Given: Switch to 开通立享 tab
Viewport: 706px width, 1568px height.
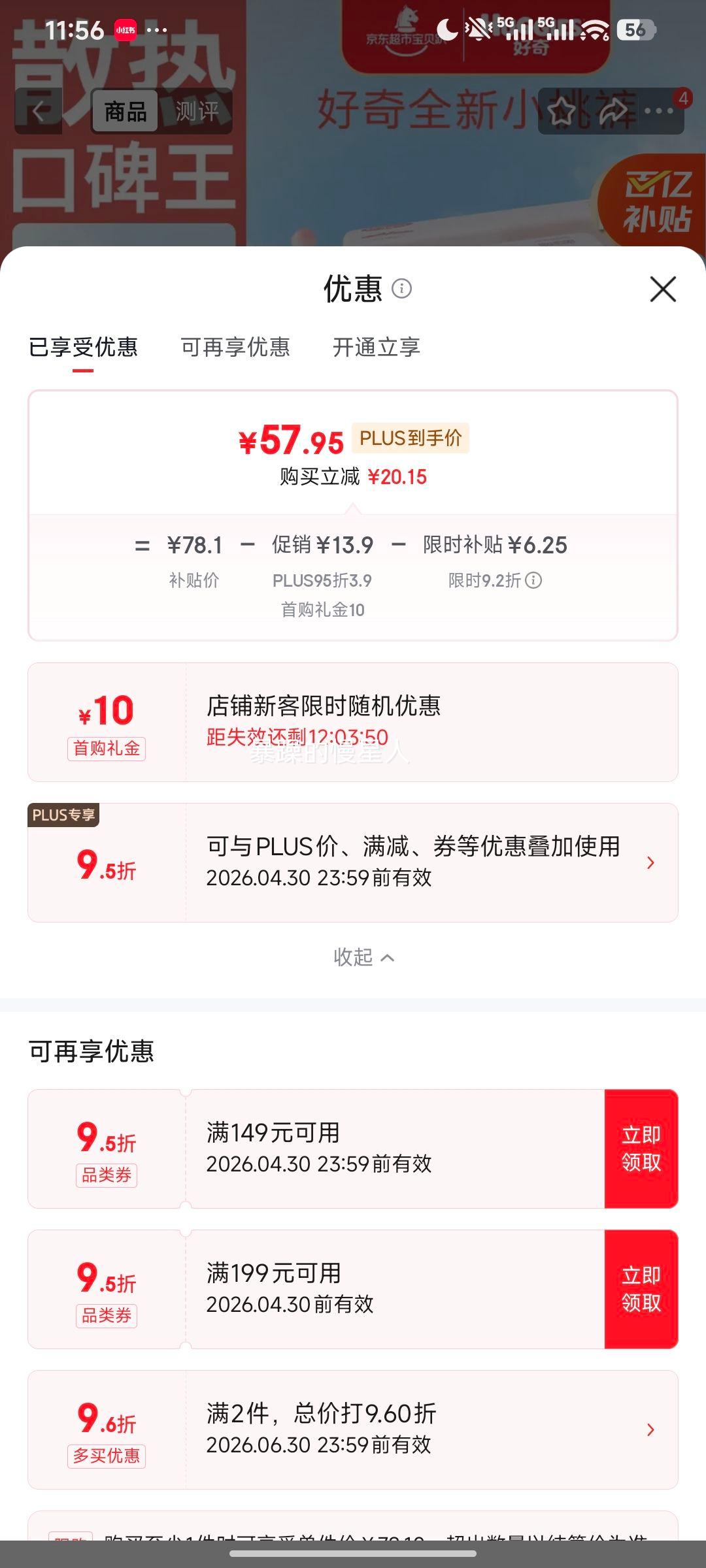Looking at the screenshot, I should click(377, 347).
